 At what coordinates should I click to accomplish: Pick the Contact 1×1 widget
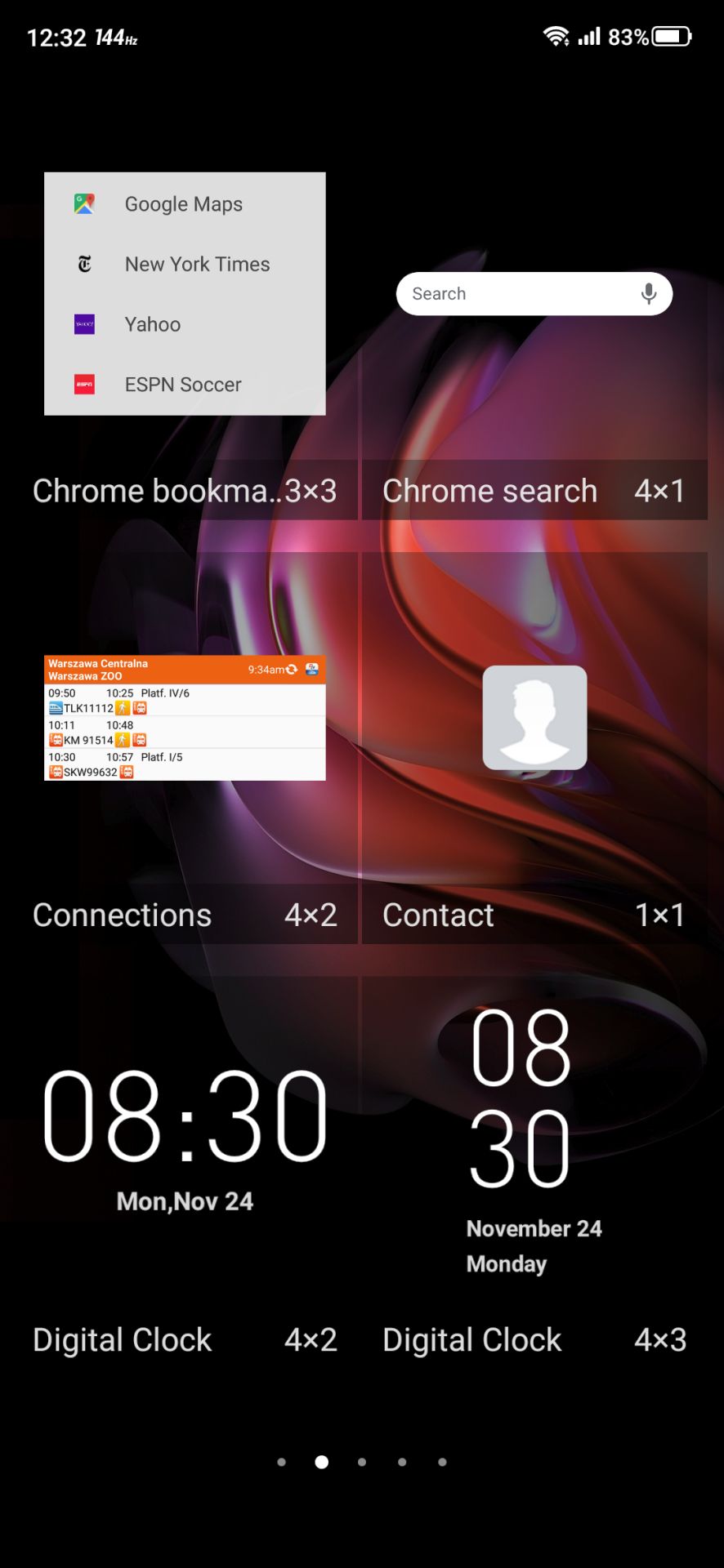[534, 748]
